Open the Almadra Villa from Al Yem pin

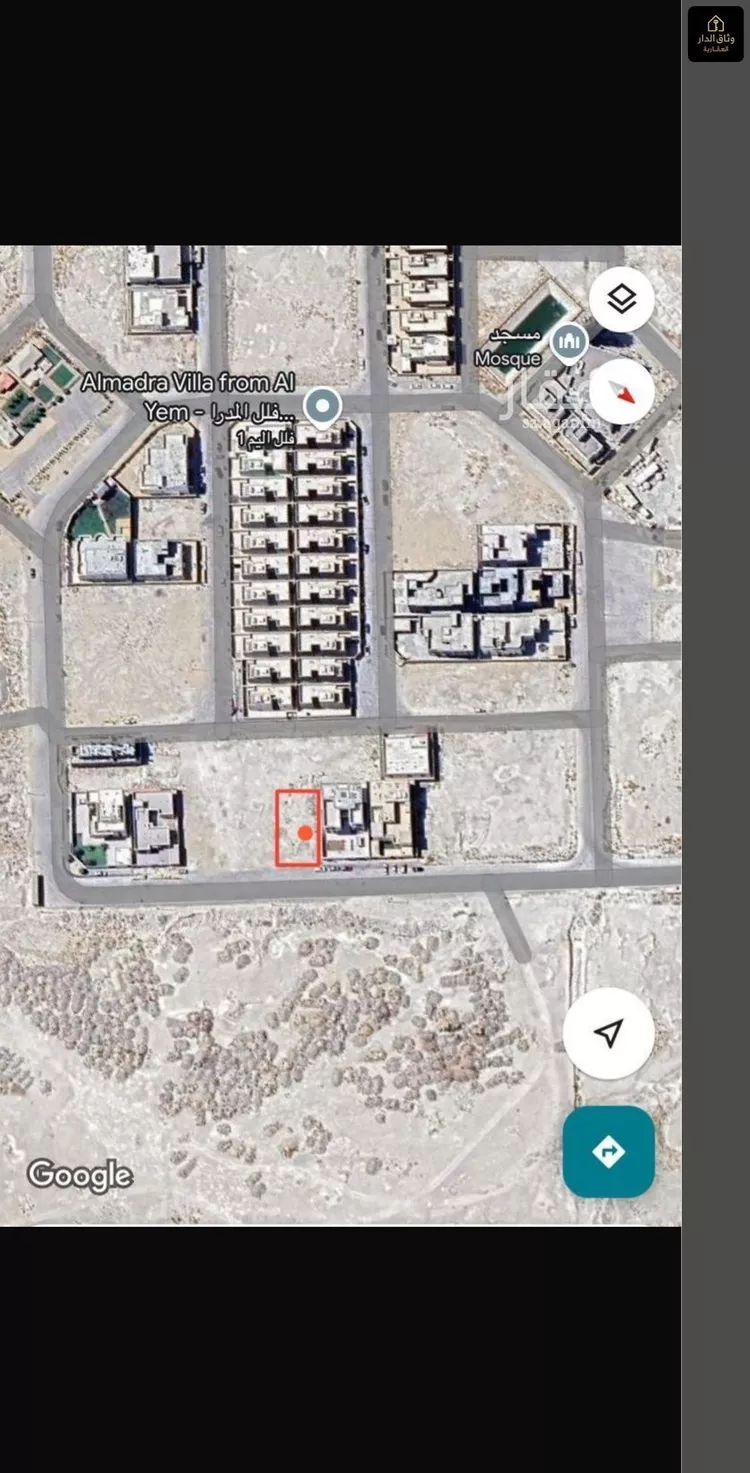click(322, 406)
